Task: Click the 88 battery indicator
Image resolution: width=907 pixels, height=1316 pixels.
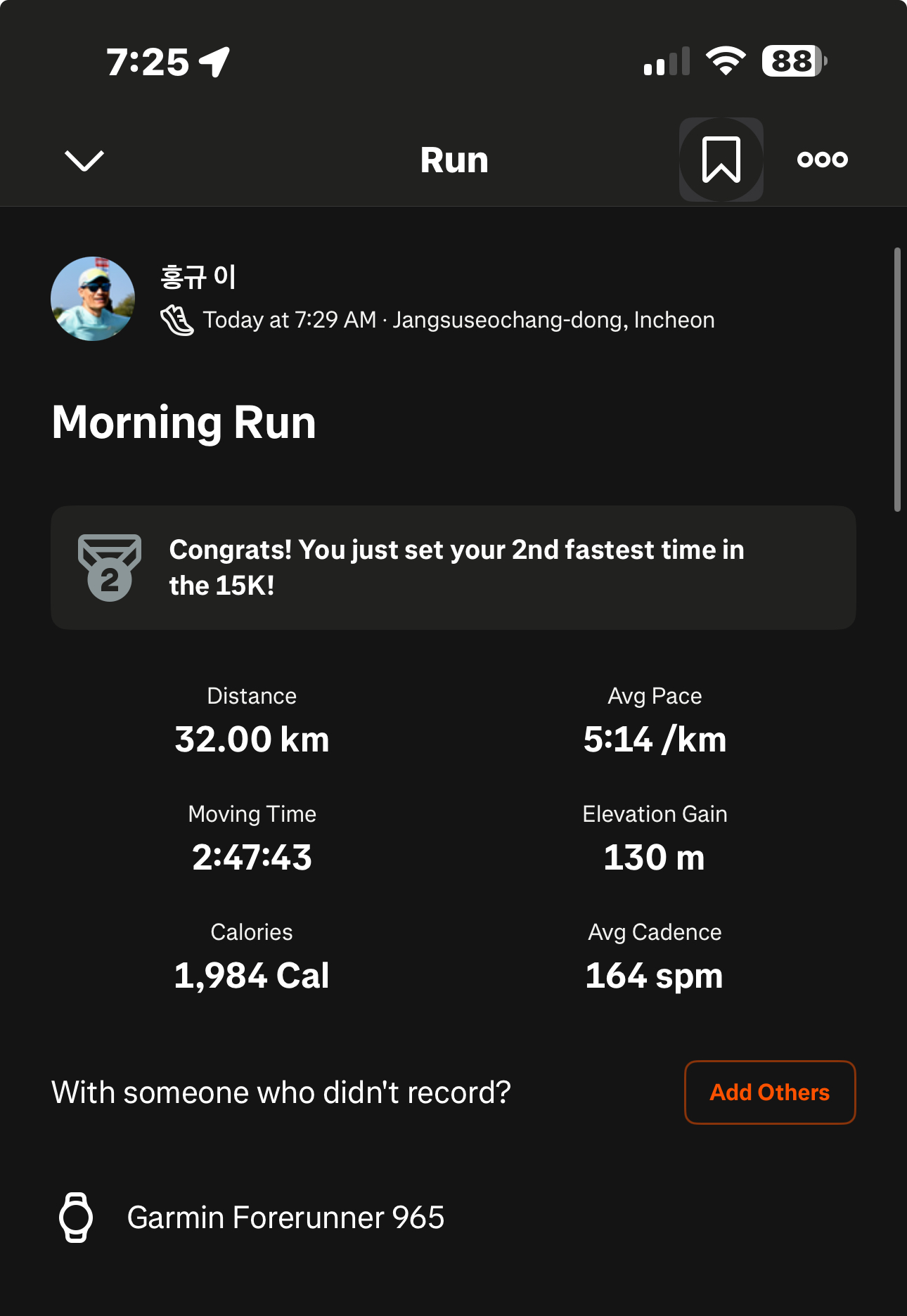Action: tap(792, 62)
